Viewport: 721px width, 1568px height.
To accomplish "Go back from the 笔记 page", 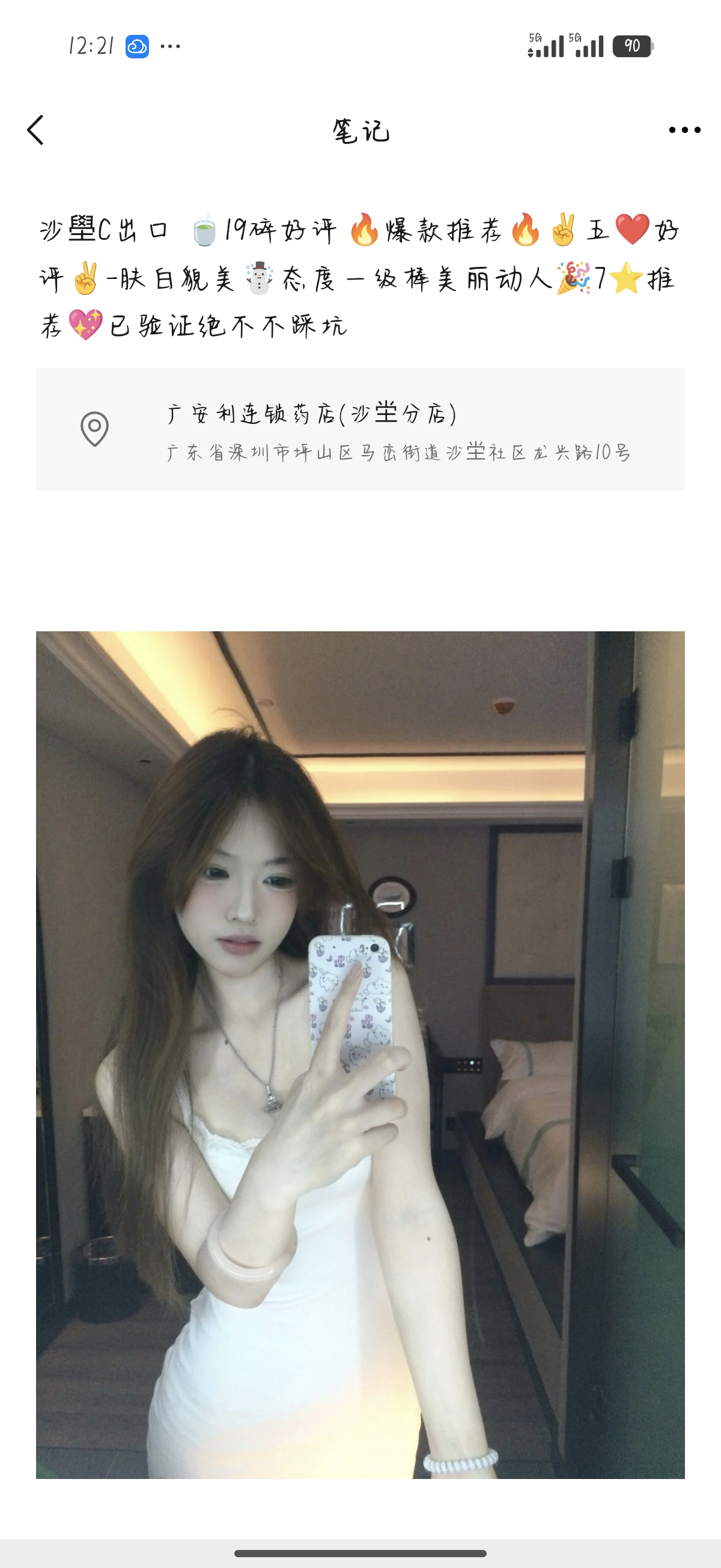I will [36, 130].
